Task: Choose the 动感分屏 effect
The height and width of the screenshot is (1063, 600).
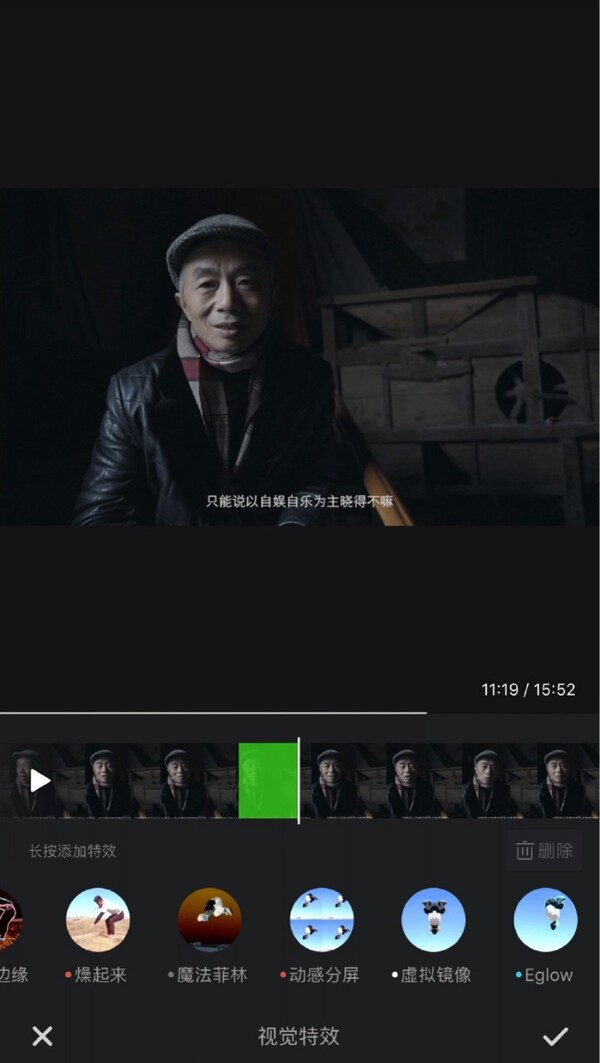Action: click(322, 920)
